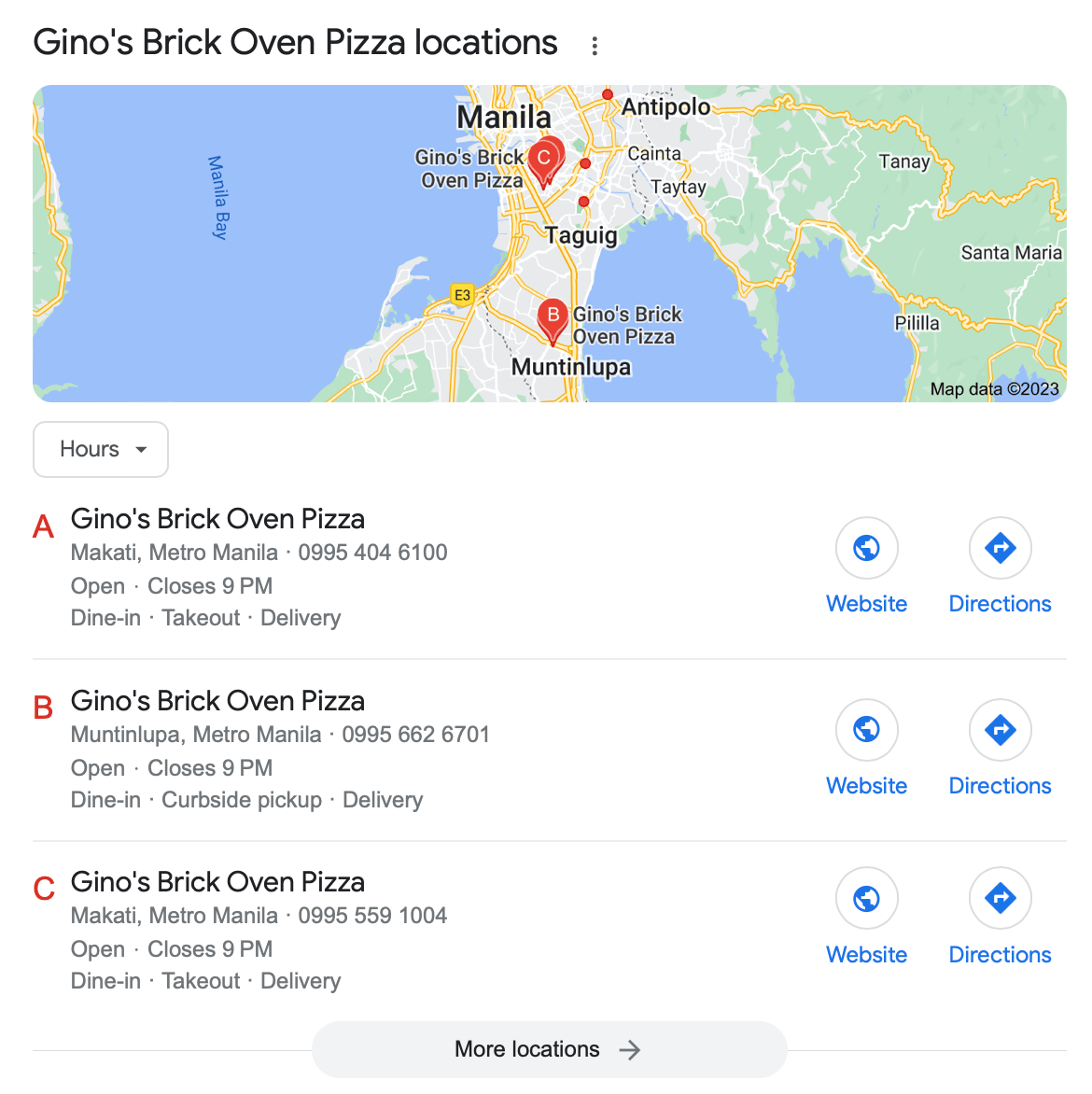Click the Map data ©2023 attribution text
Screen dimensions: 1092x1094
tap(995, 389)
